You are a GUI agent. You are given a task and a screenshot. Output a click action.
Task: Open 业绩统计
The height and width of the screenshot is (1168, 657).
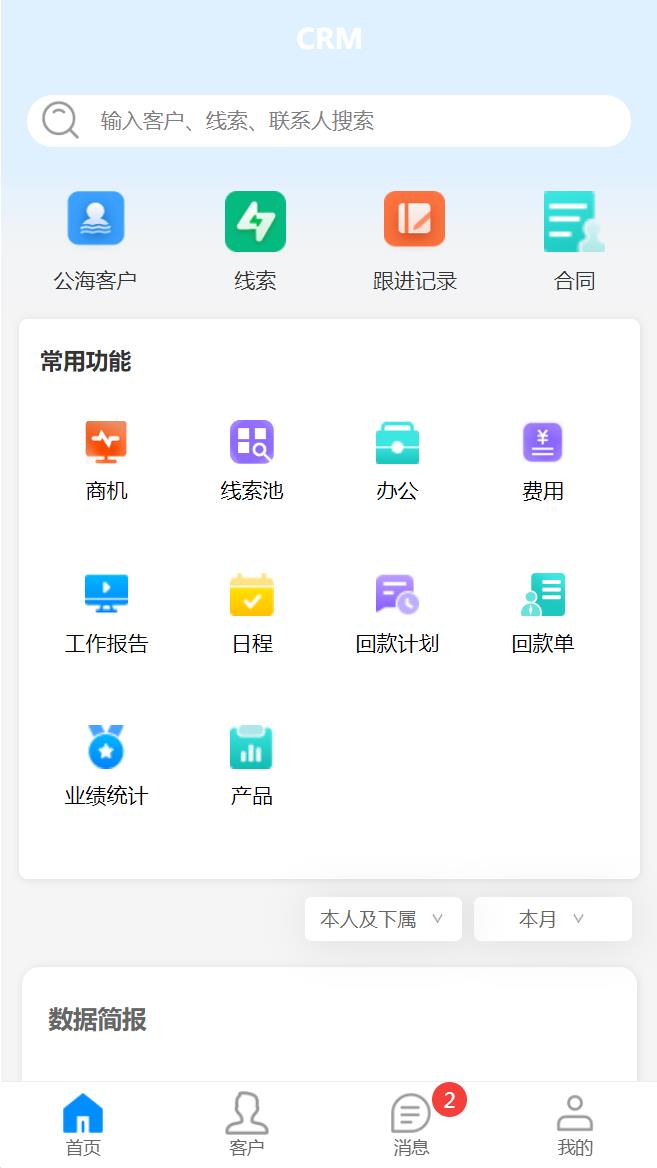click(107, 766)
